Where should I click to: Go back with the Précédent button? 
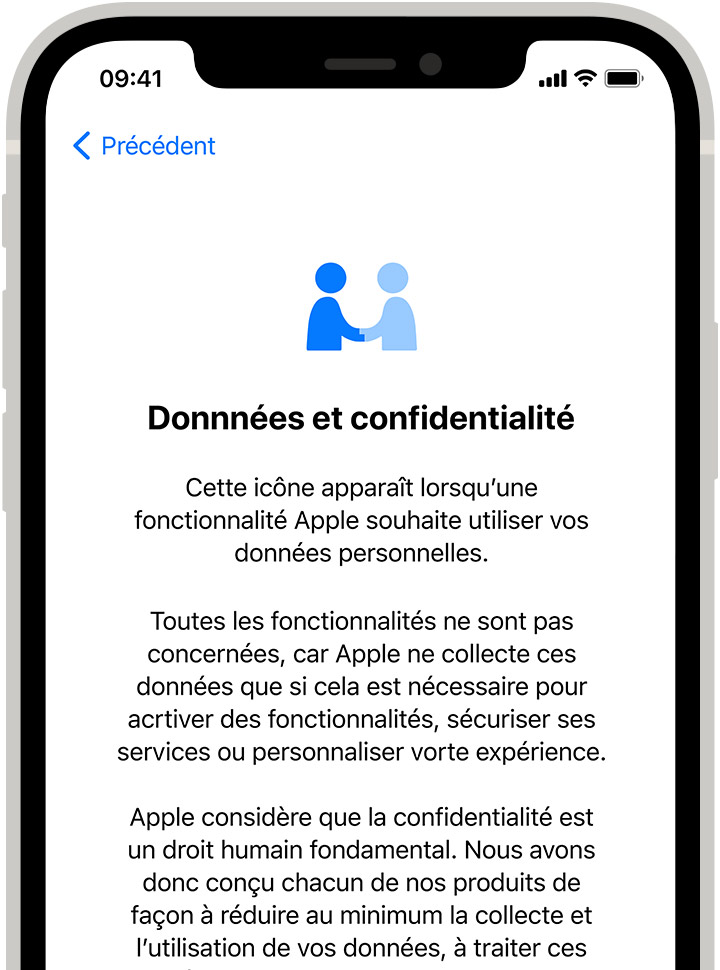pyautogui.click(x=145, y=146)
